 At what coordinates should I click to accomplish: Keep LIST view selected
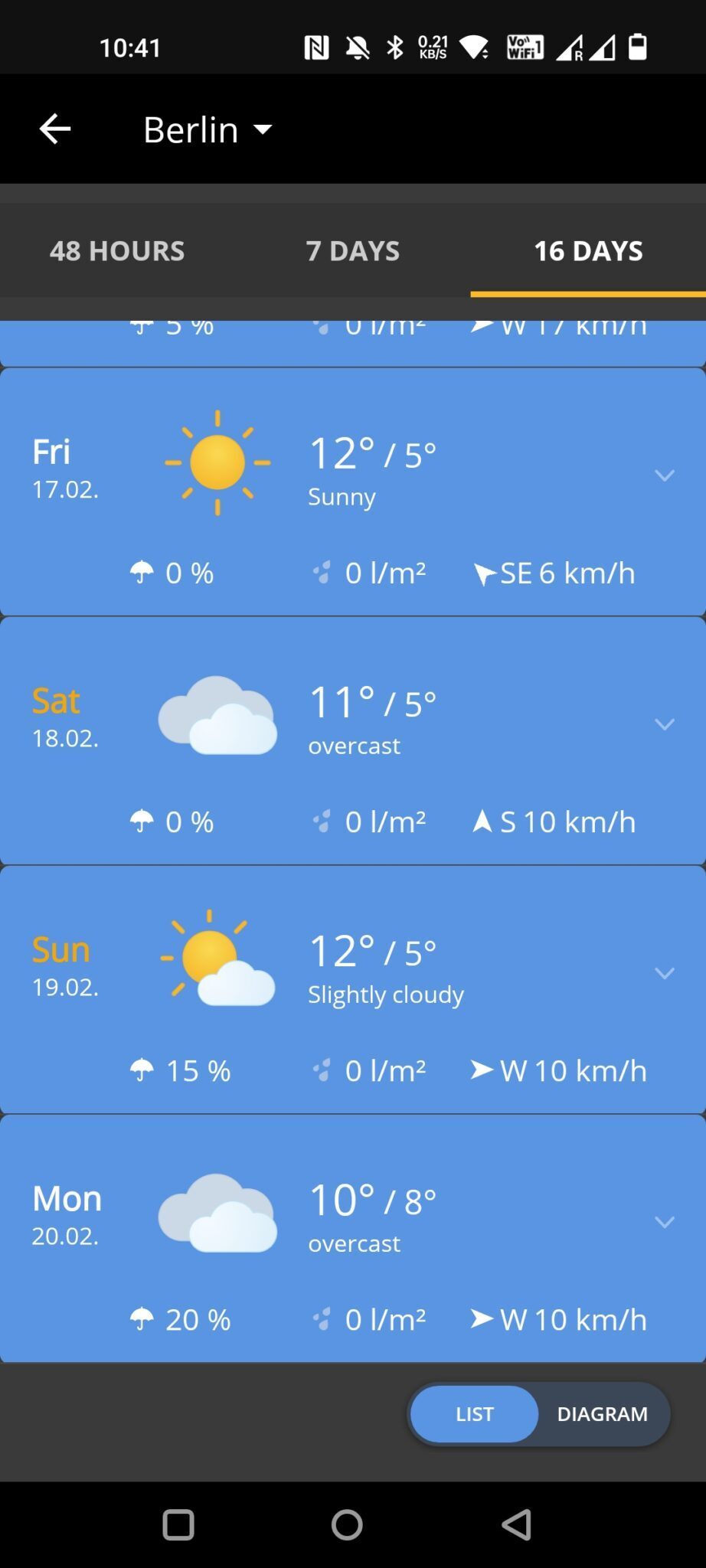pyautogui.click(x=473, y=1413)
